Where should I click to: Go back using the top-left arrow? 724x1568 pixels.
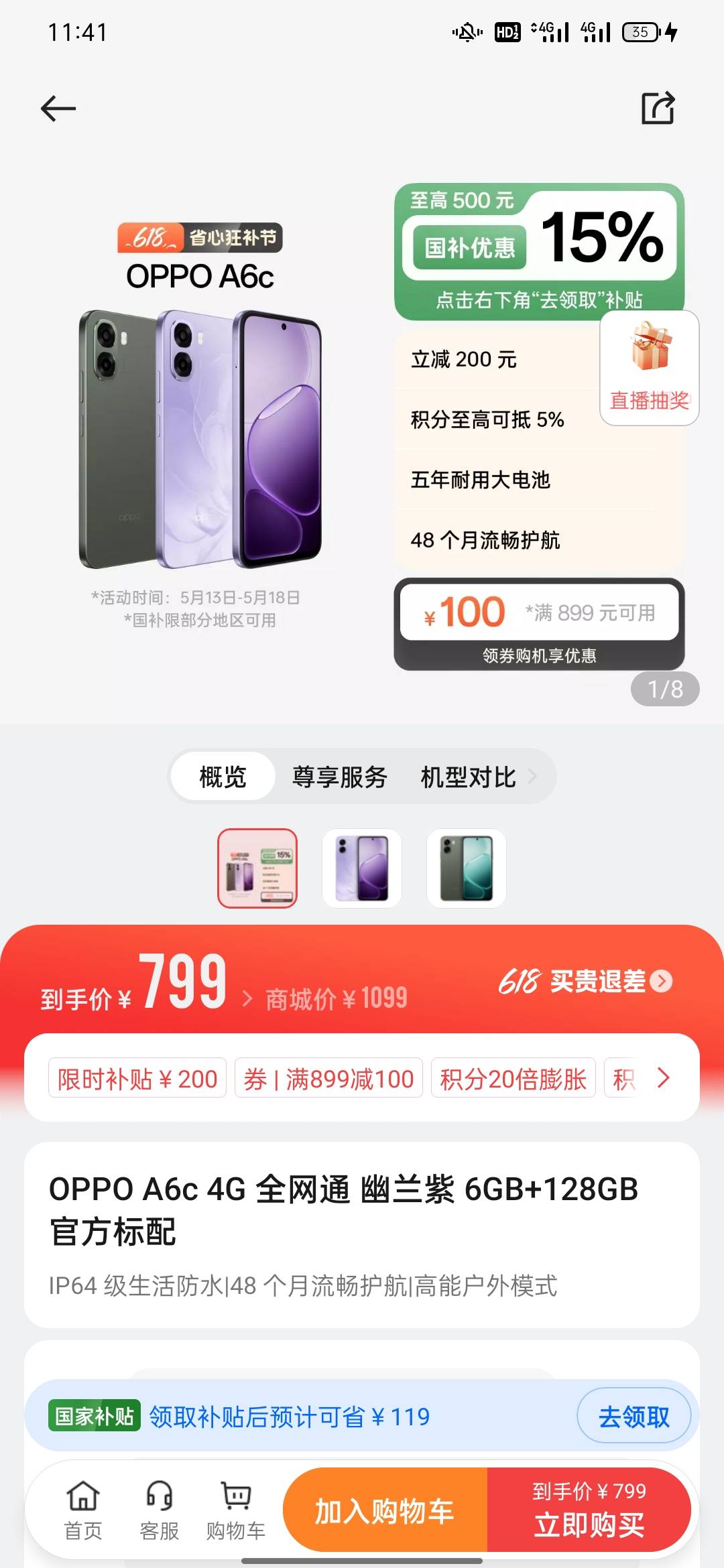58,109
